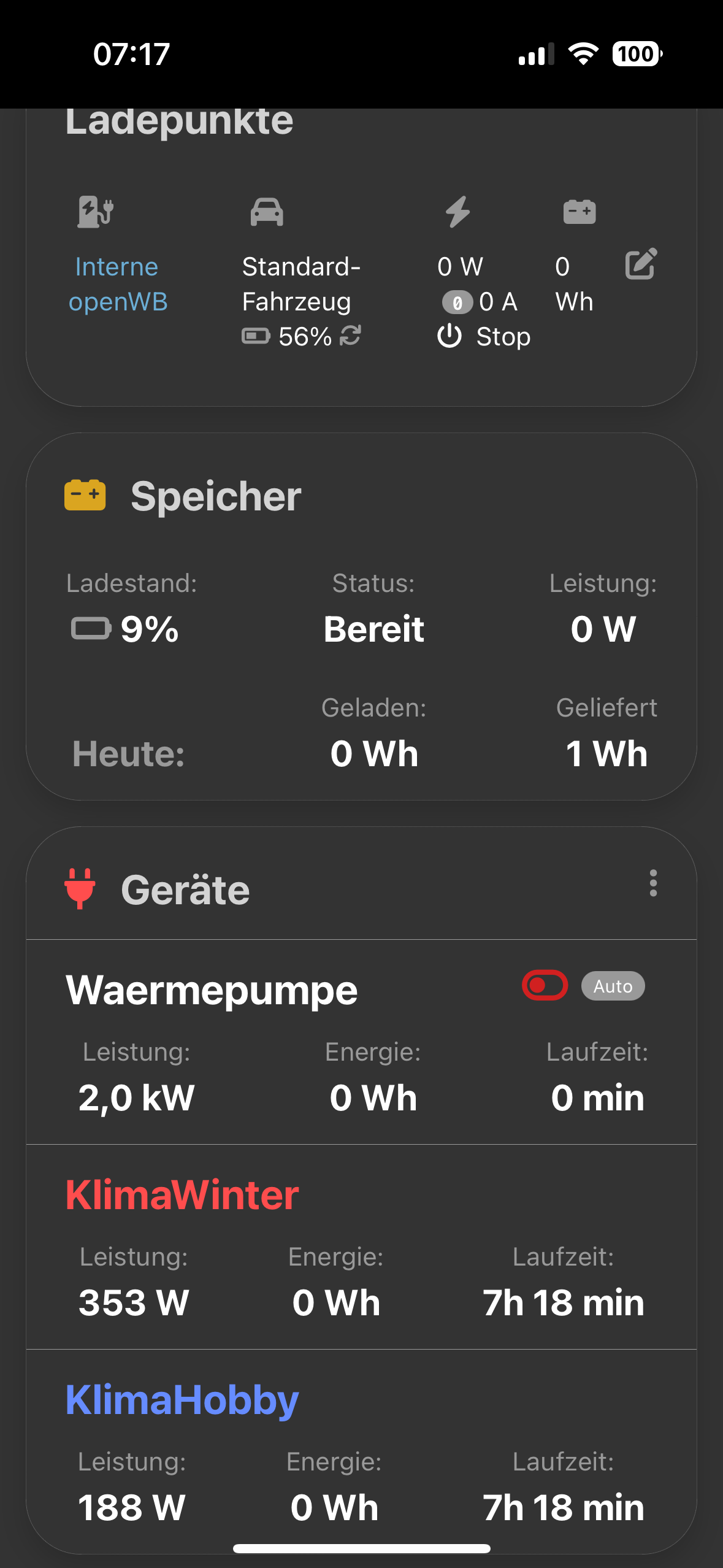Edit the charge point settings

click(x=641, y=264)
